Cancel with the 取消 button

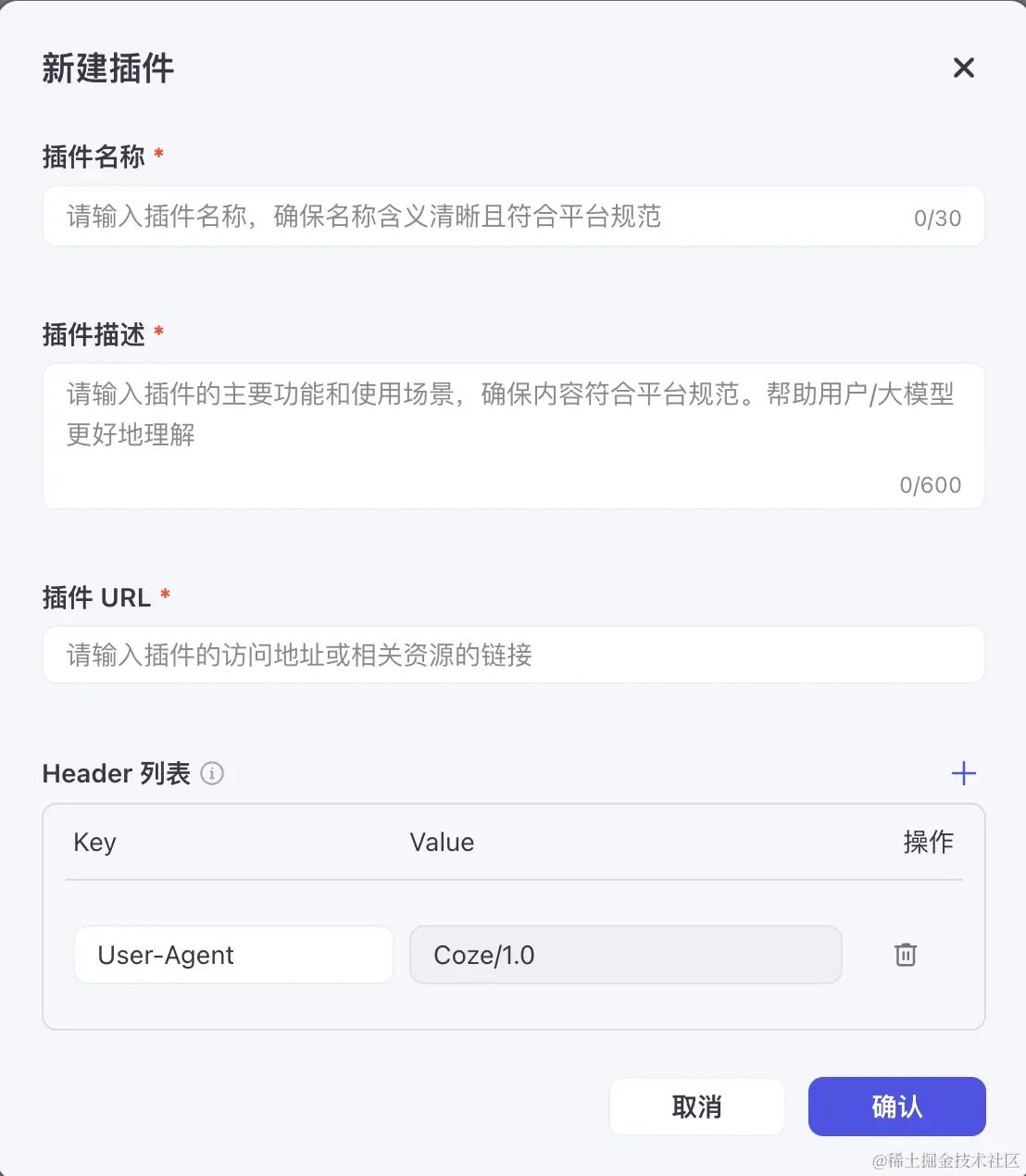pyautogui.click(x=696, y=1107)
